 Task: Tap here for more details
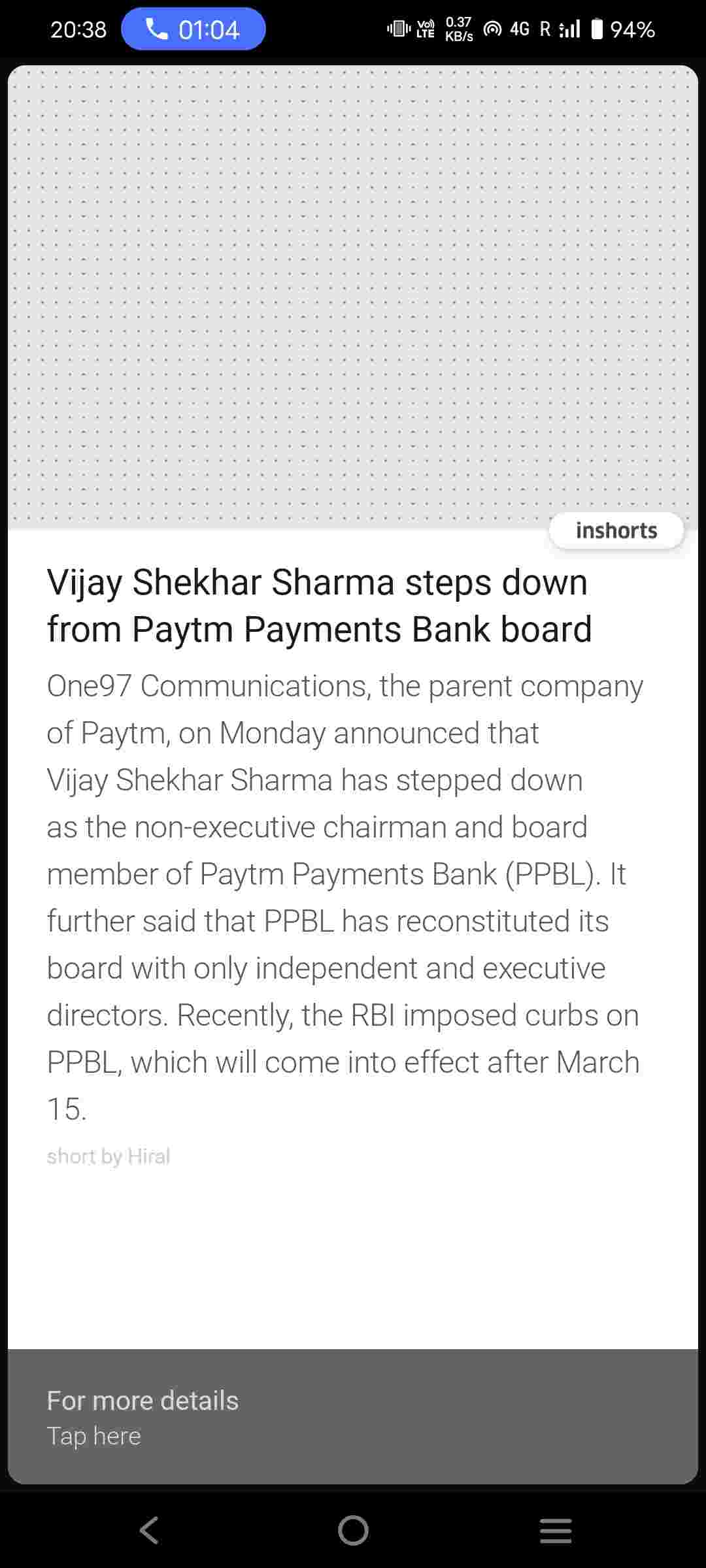tap(353, 1416)
